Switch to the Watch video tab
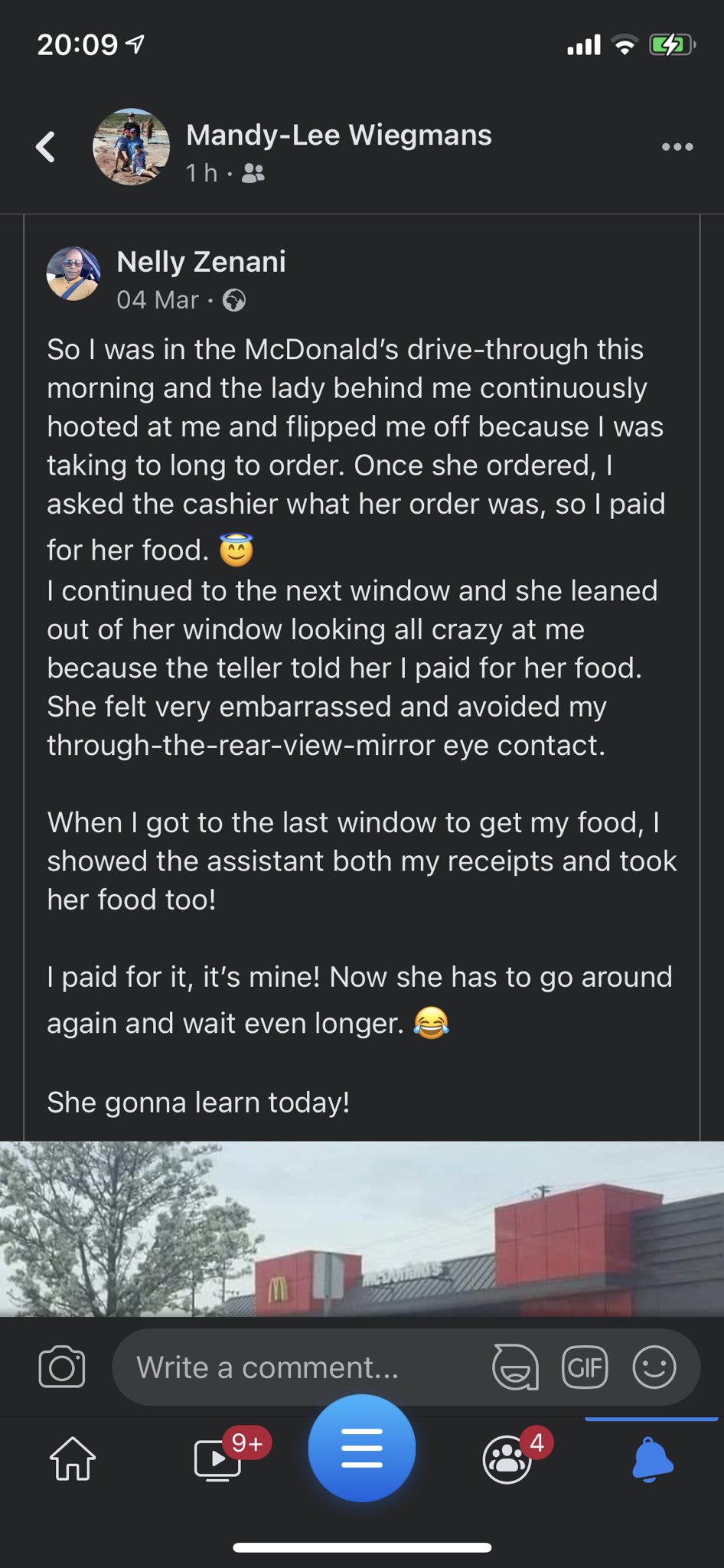724x1568 pixels. point(218,1459)
